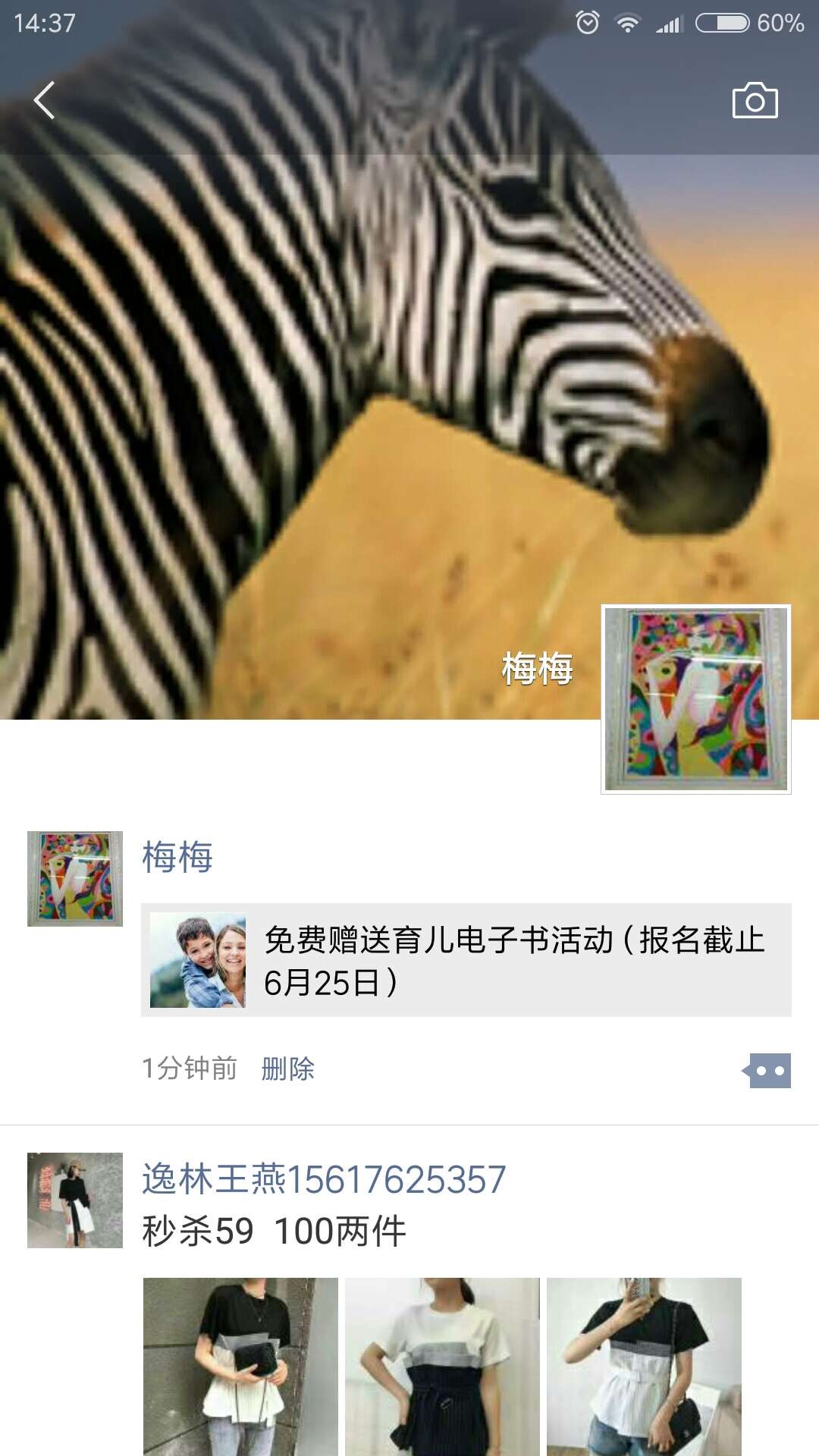View 逸林王燕15617625357's avatar
The width and height of the screenshot is (819, 1456).
tap(75, 1200)
